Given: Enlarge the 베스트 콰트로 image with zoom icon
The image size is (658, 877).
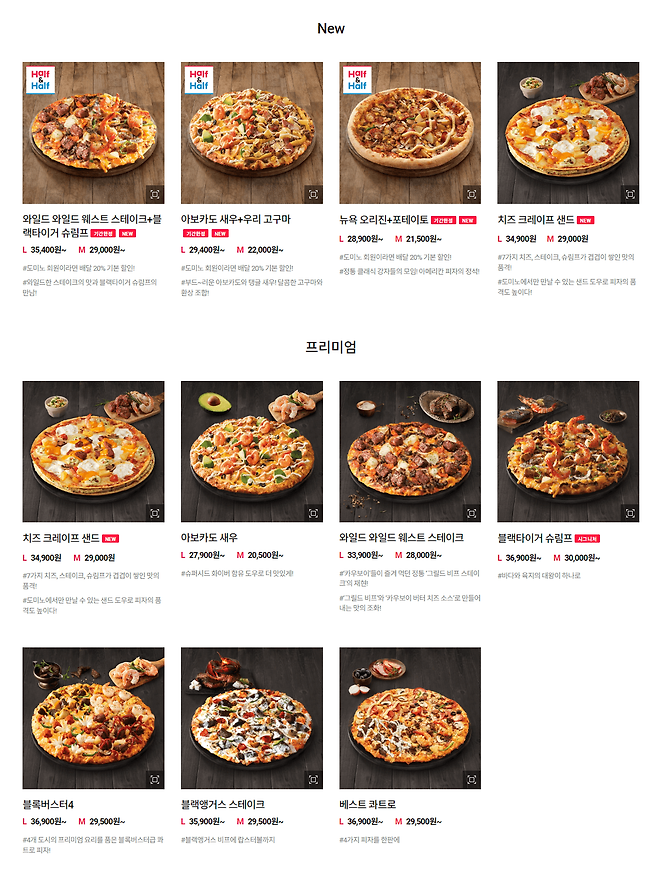Looking at the screenshot, I should (471, 779).
